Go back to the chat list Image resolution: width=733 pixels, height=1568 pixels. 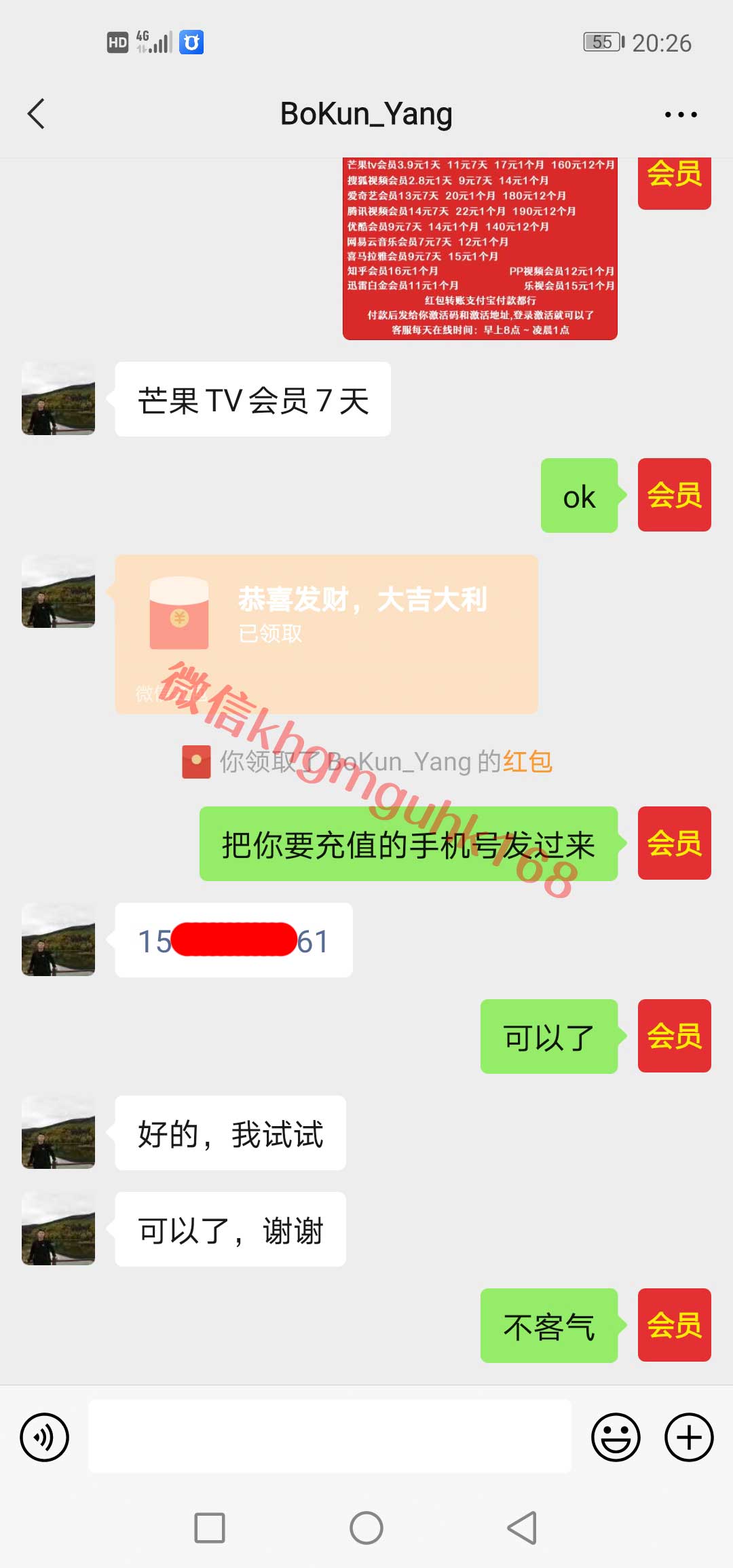coord(37,114)
